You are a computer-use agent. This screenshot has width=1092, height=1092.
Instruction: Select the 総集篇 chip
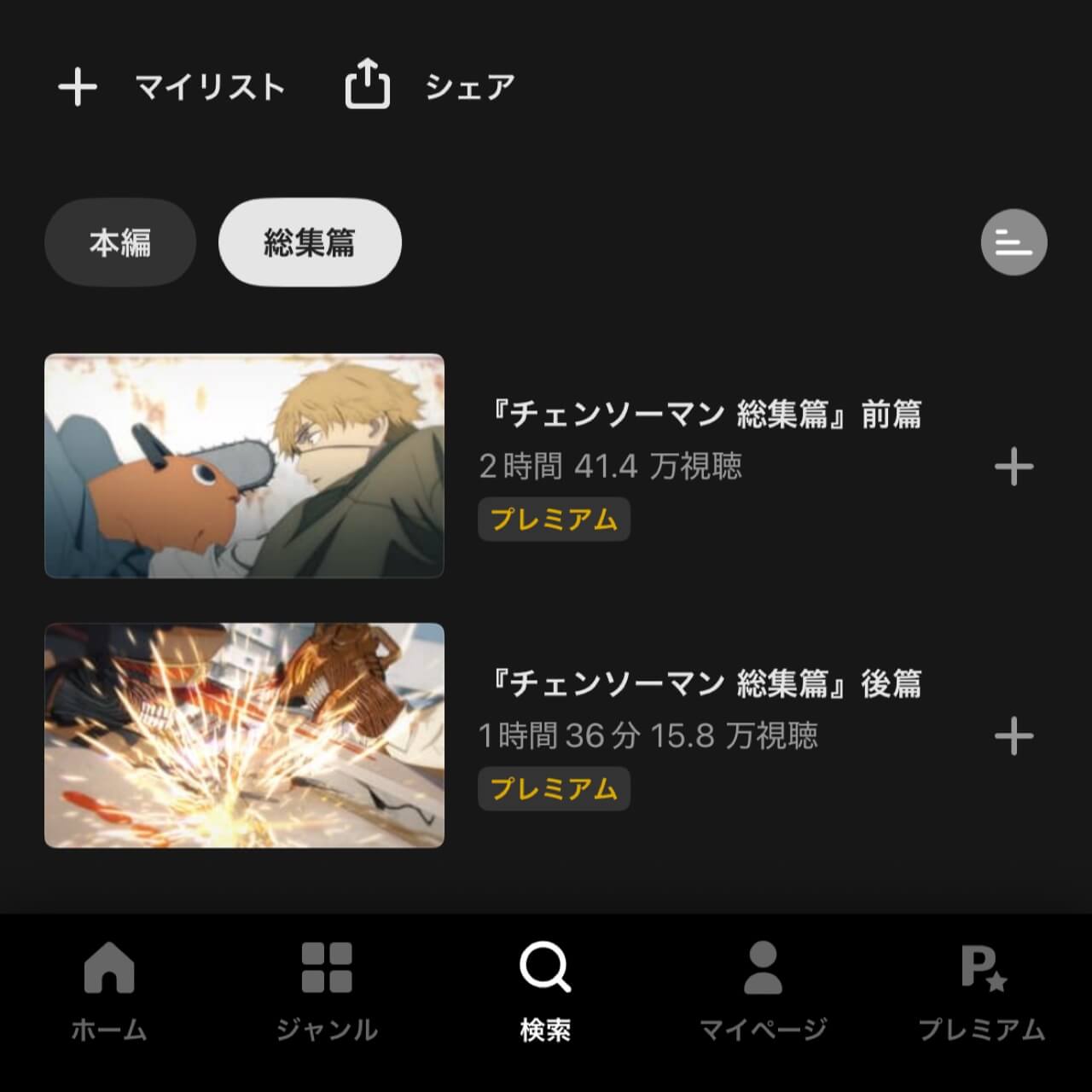click(x=310, y=243)
